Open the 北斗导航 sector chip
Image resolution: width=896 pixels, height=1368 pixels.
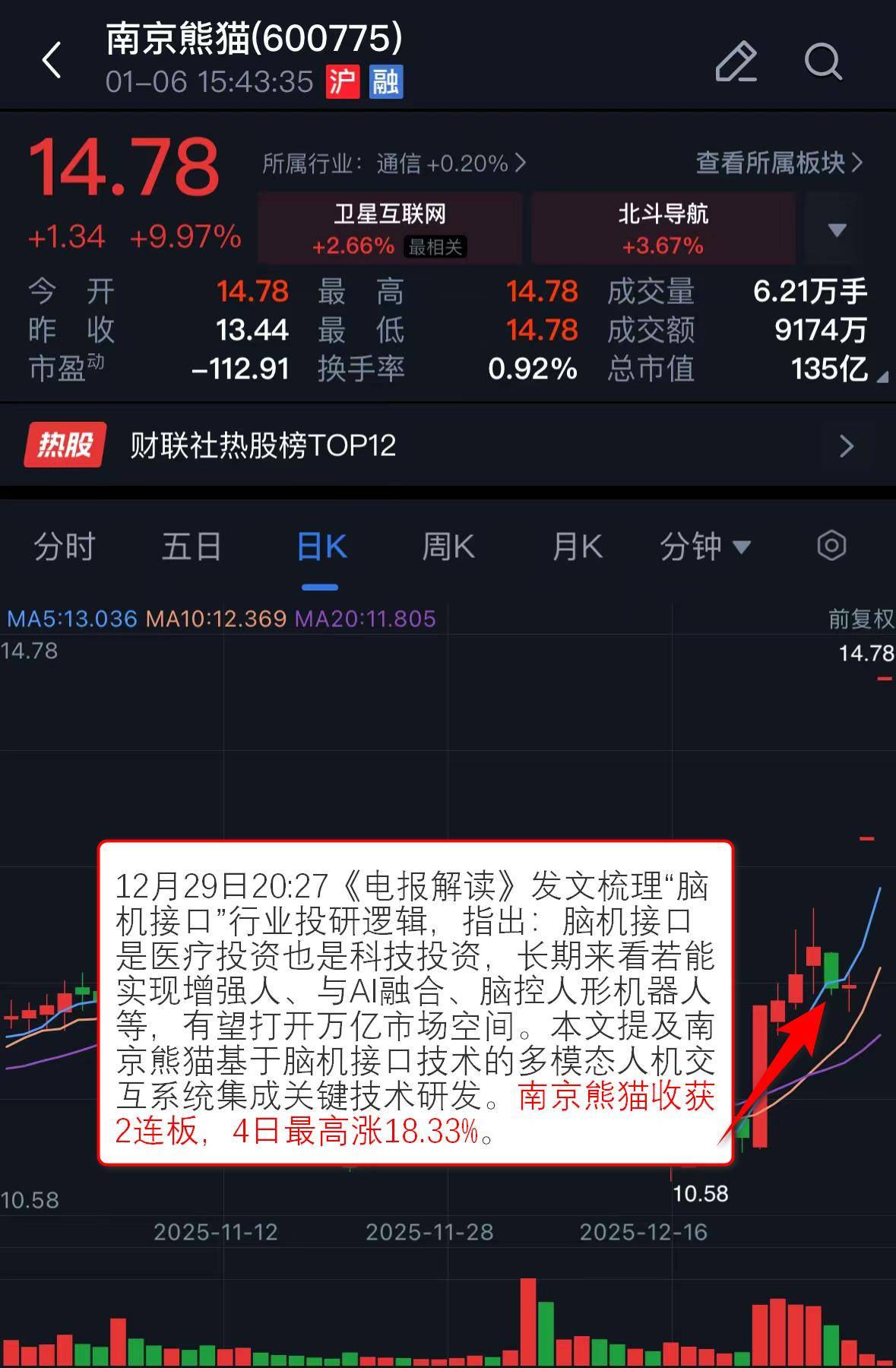pyautogui.click(x=663, y=228)
